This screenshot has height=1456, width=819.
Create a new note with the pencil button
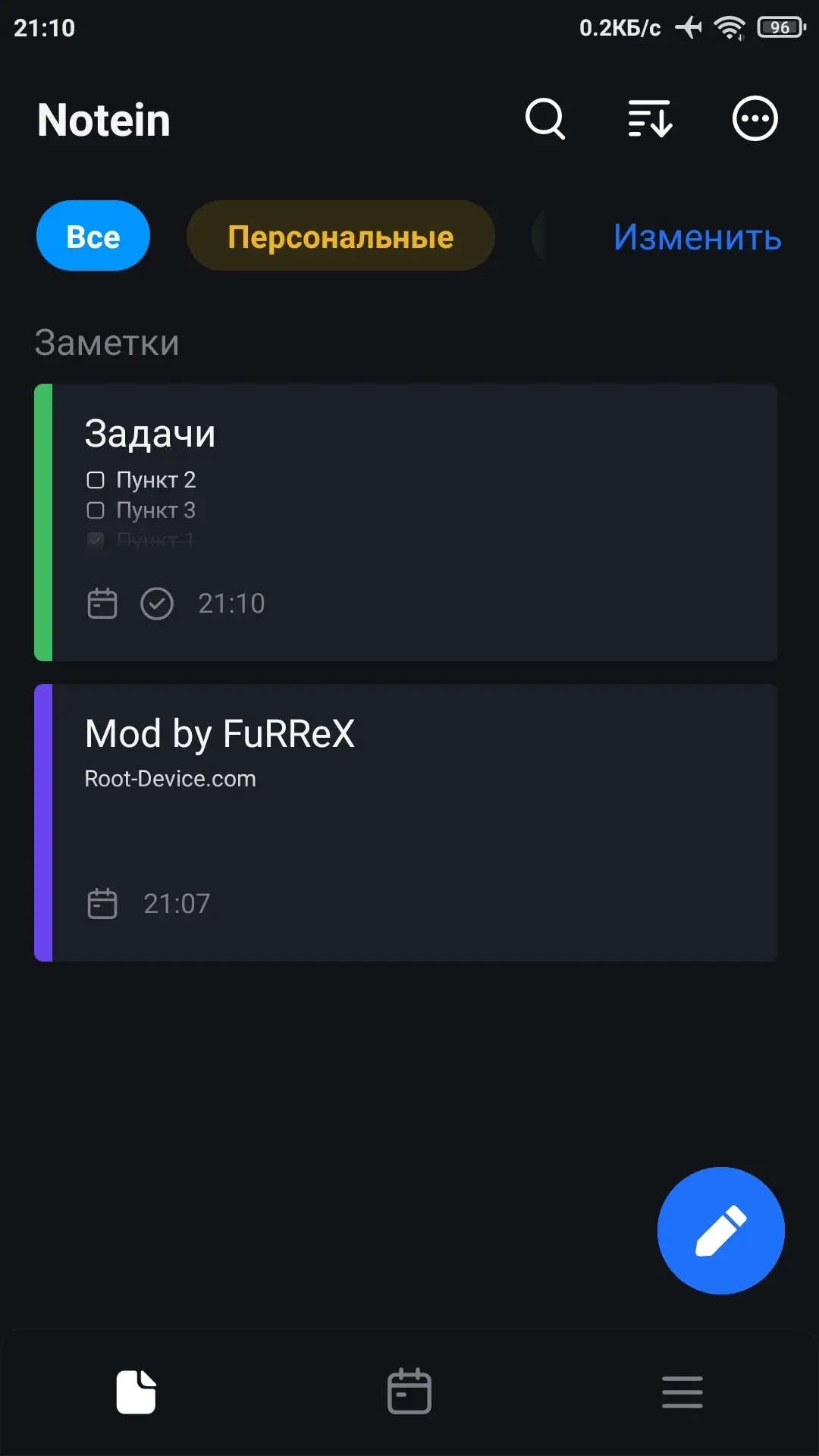point(720,1230)
